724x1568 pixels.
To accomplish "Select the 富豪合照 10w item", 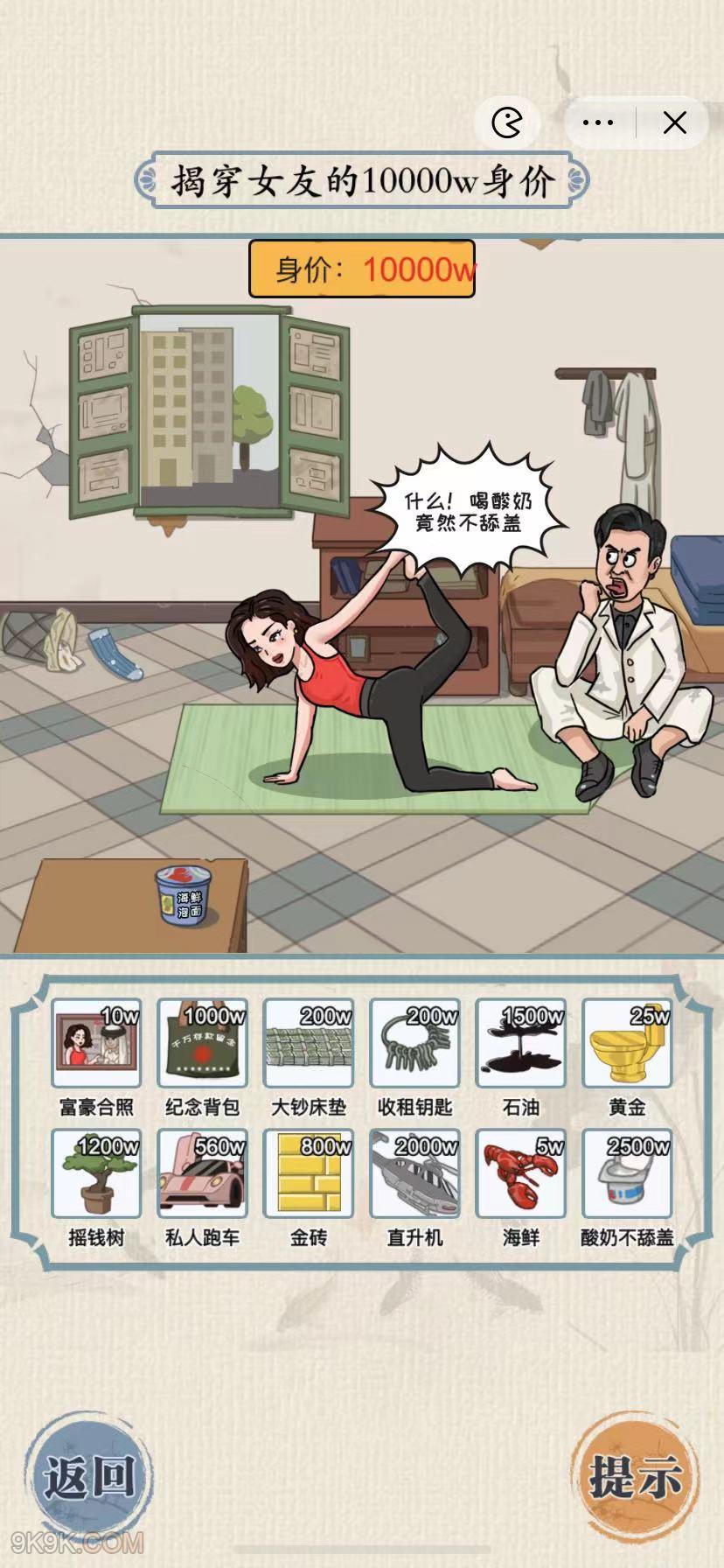I will coord(96,1044).
